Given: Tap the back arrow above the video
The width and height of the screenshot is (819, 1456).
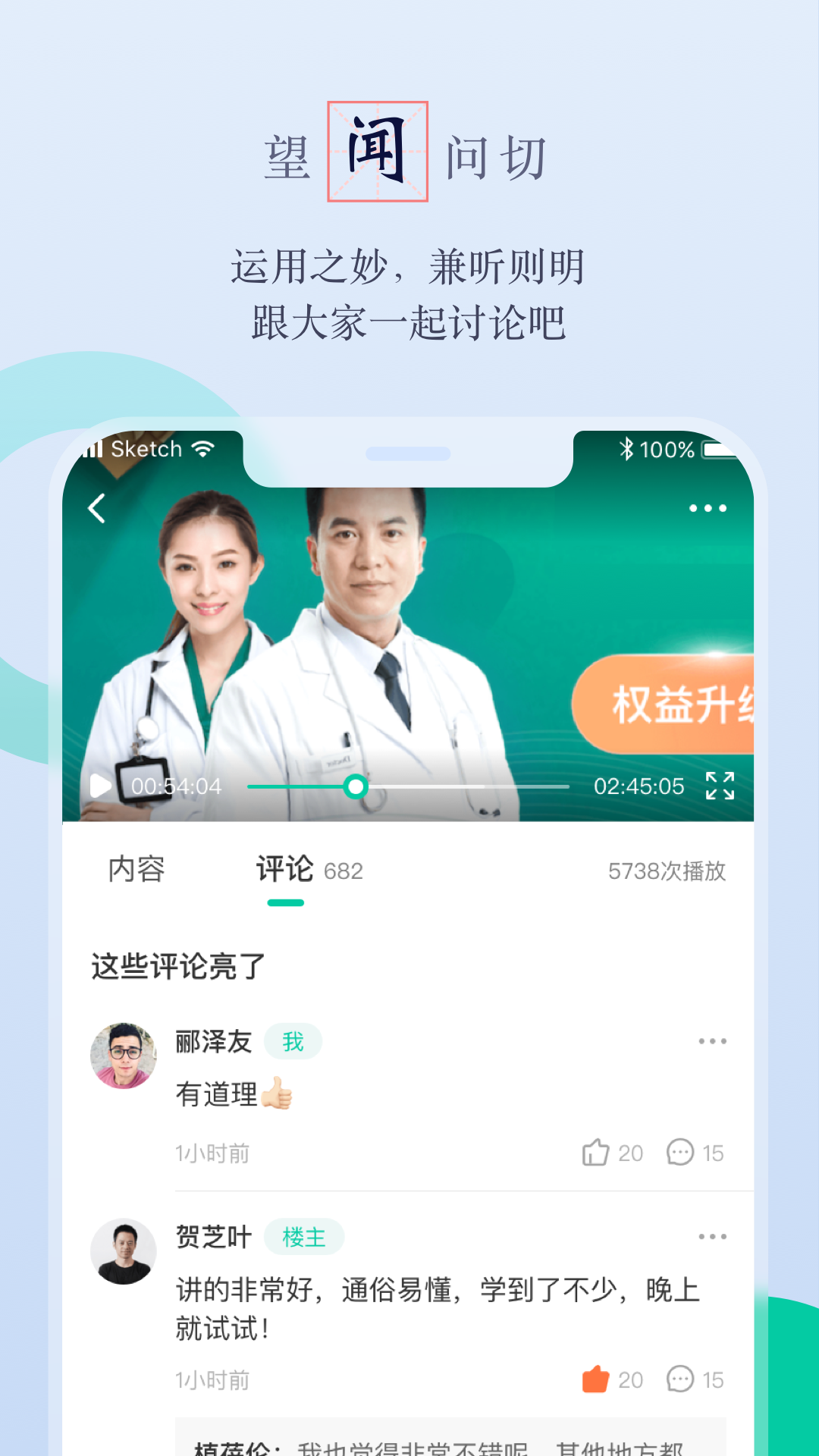Looking at the screenshot, I should (x=96, y=508).
